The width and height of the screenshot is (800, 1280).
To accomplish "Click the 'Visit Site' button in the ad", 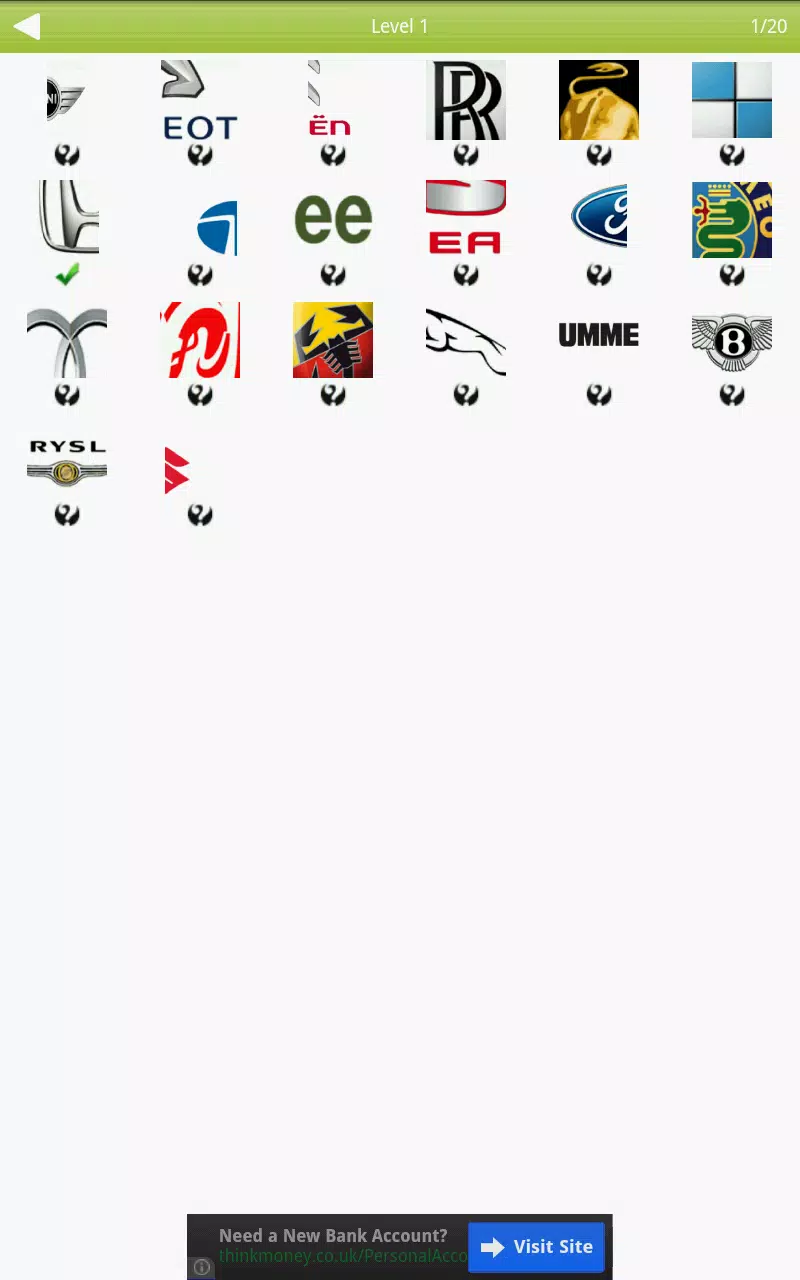I will (536, 1247).
